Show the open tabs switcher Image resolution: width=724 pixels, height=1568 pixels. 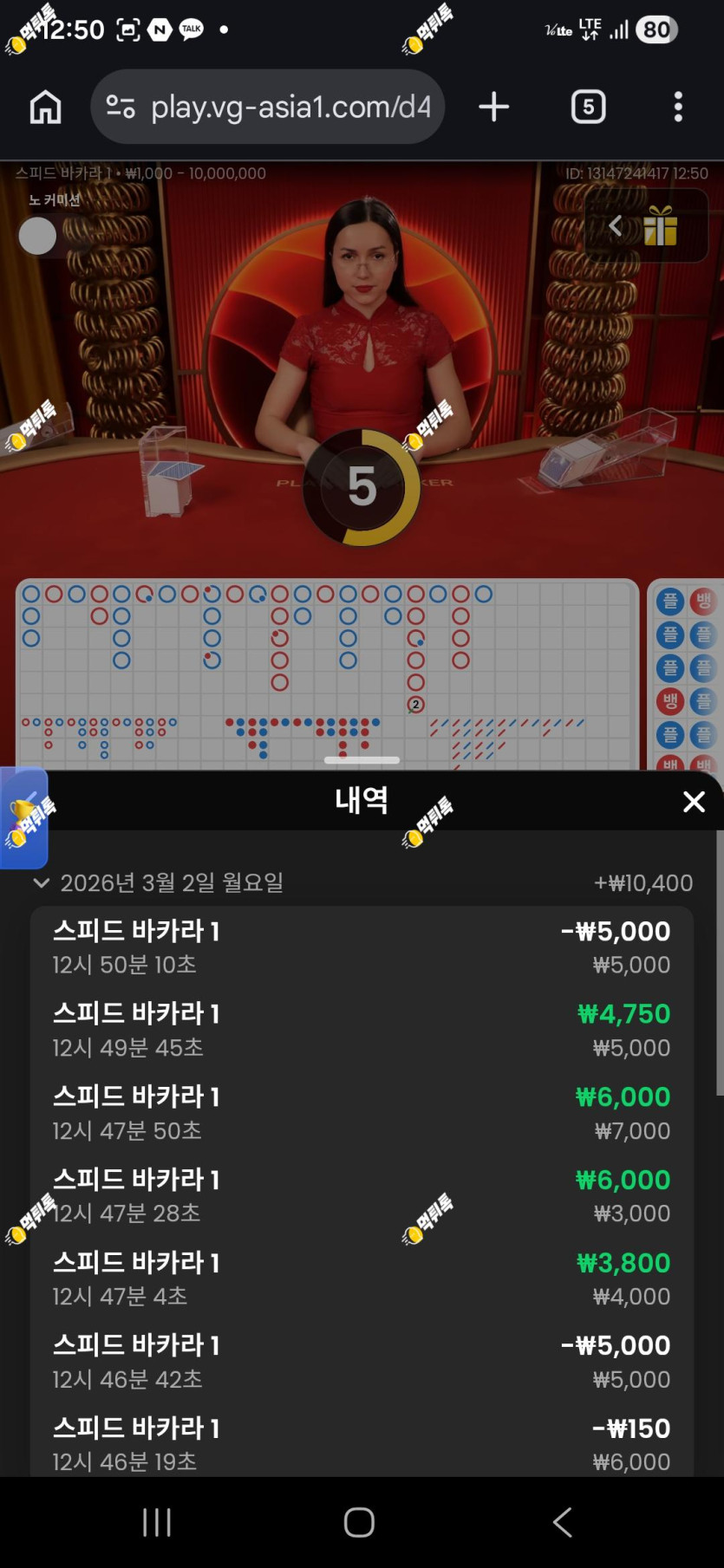(x=589, y=107)
